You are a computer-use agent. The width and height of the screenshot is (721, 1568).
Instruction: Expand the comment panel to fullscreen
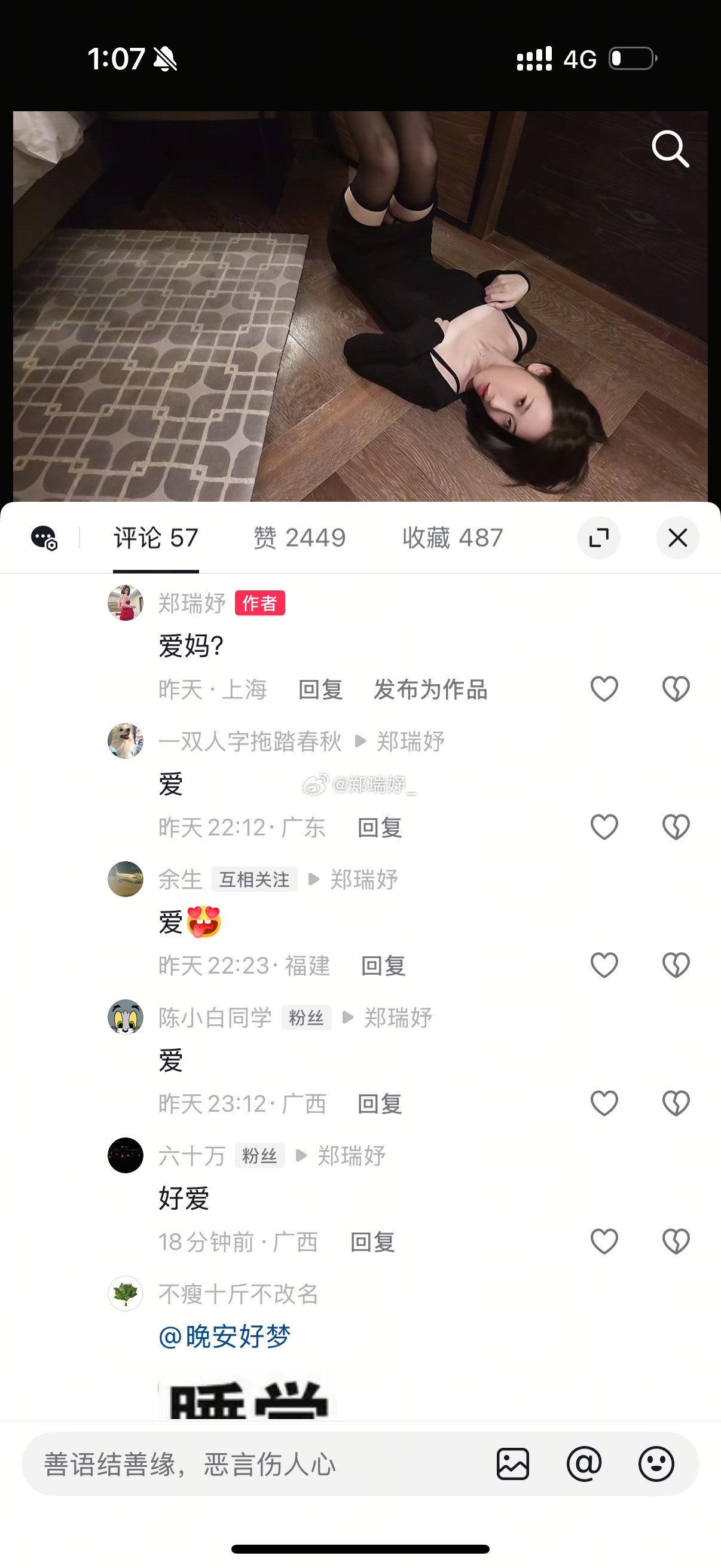[x=598, y=538]
